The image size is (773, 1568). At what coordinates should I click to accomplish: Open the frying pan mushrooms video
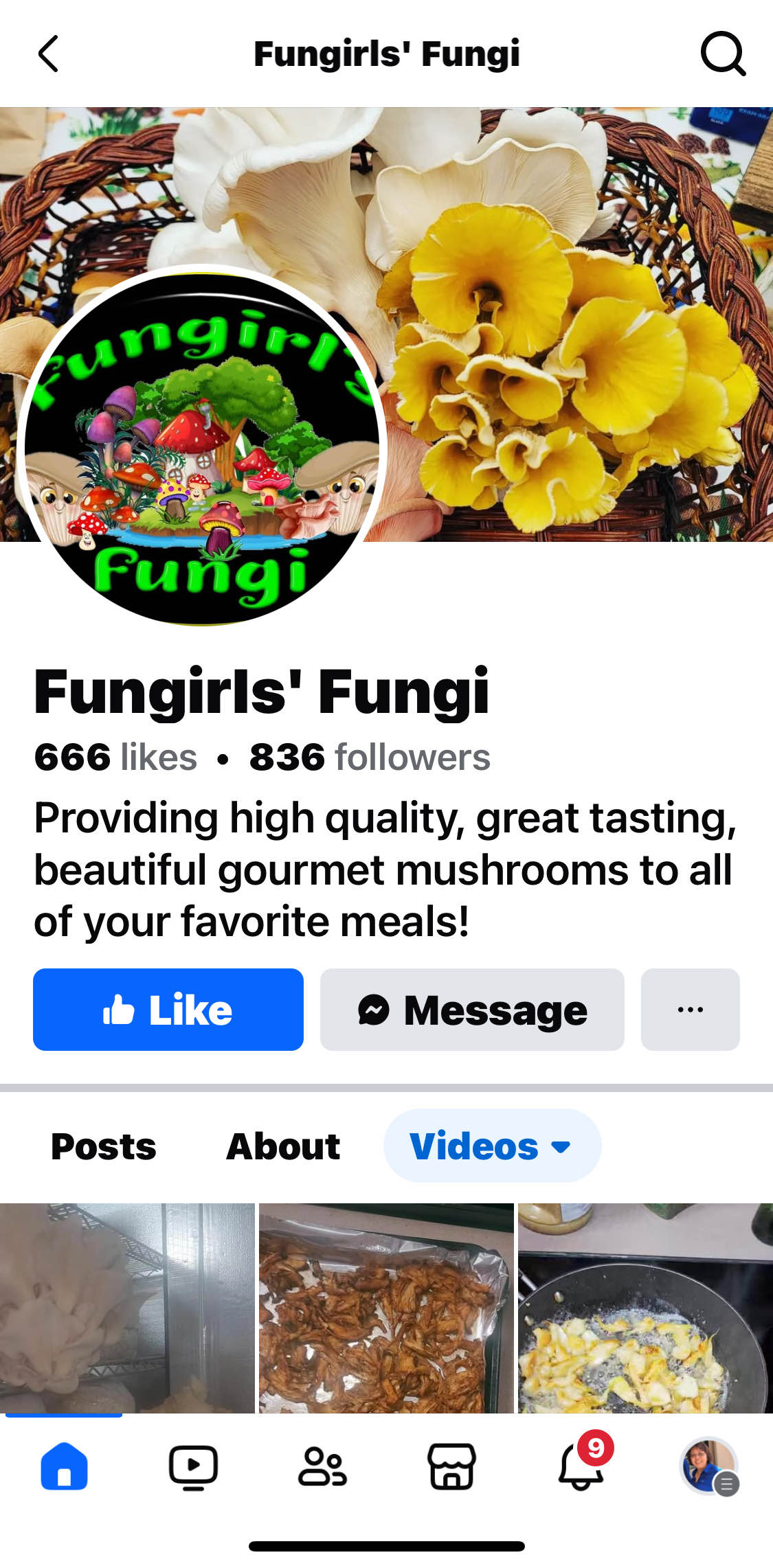tap(645, 1307)
